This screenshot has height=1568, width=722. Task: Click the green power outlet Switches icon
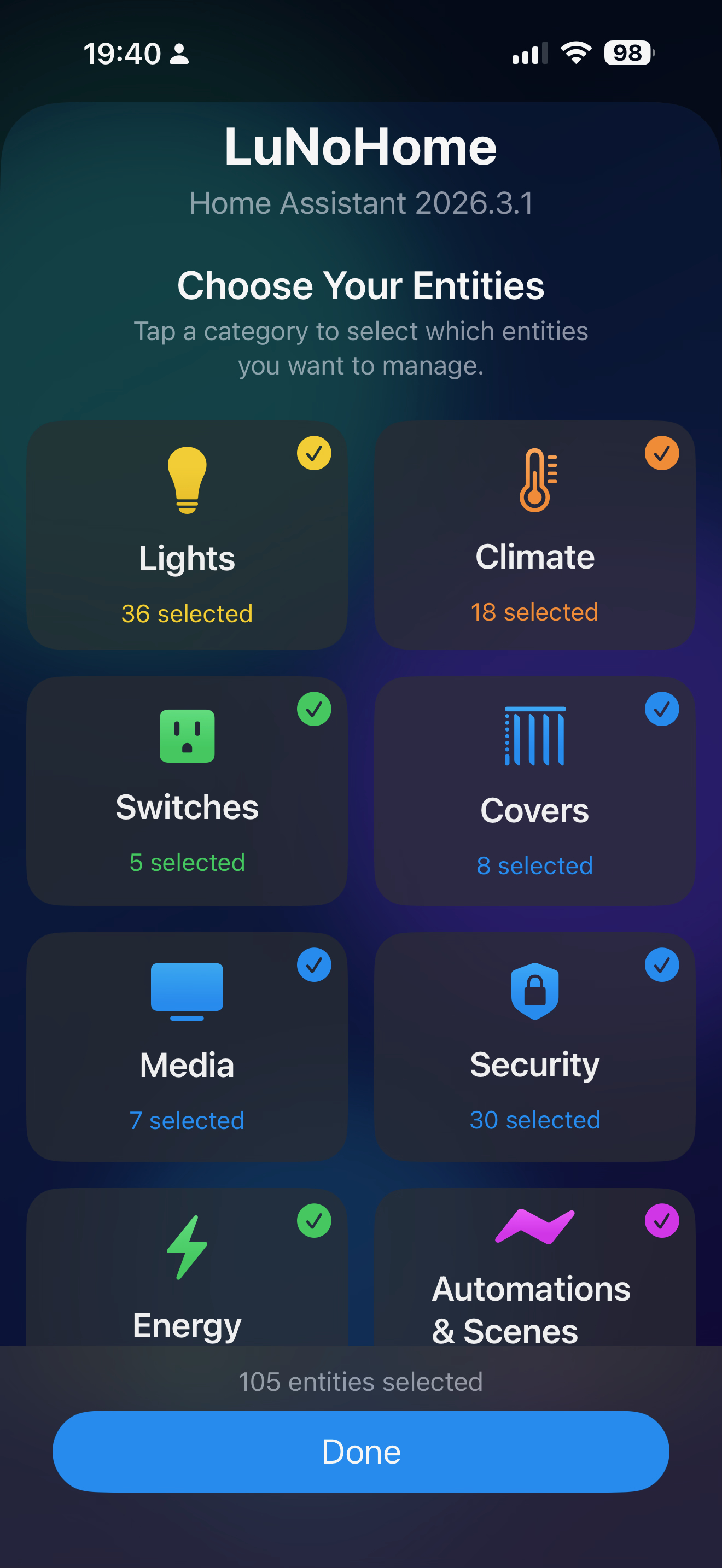coord(187,738)
